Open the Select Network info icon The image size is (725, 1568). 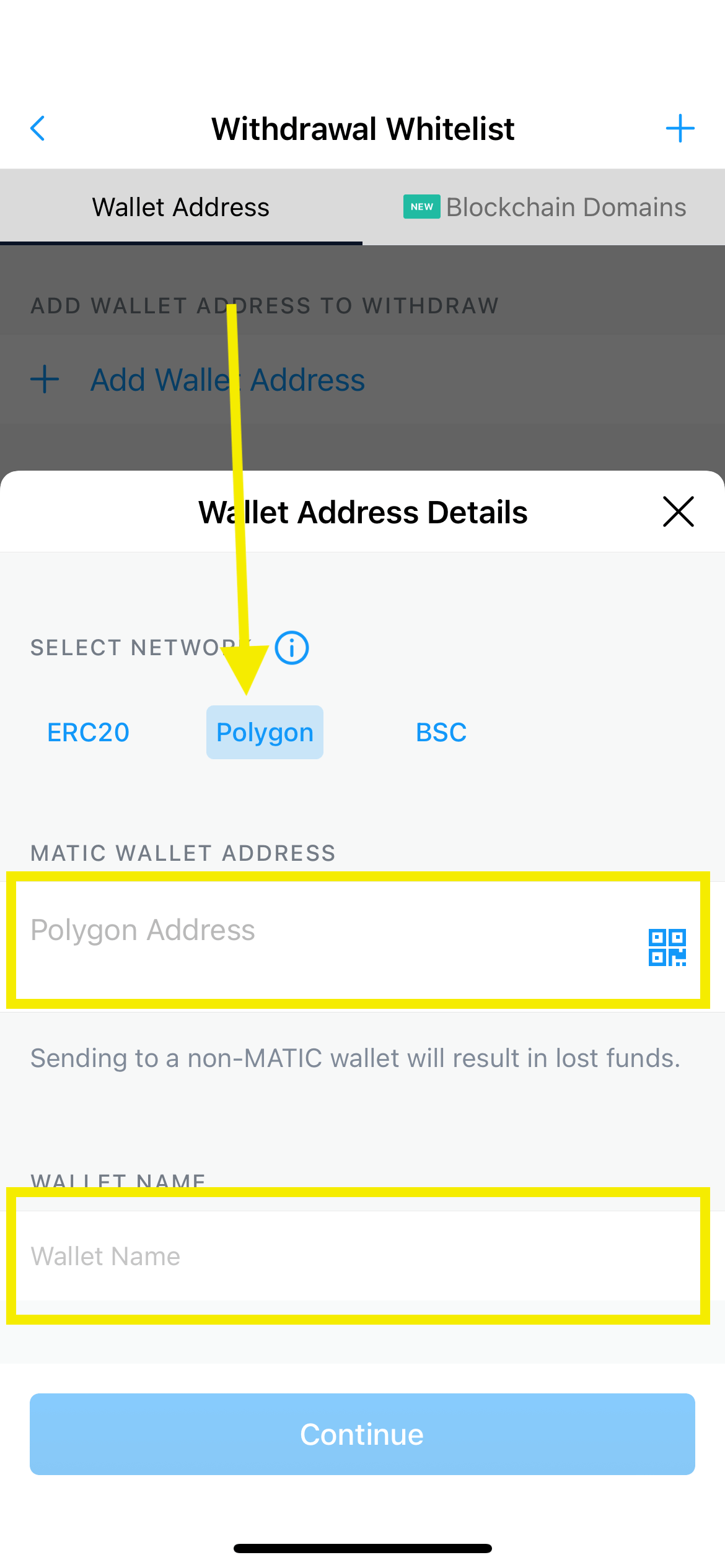[x=292, y=648]
